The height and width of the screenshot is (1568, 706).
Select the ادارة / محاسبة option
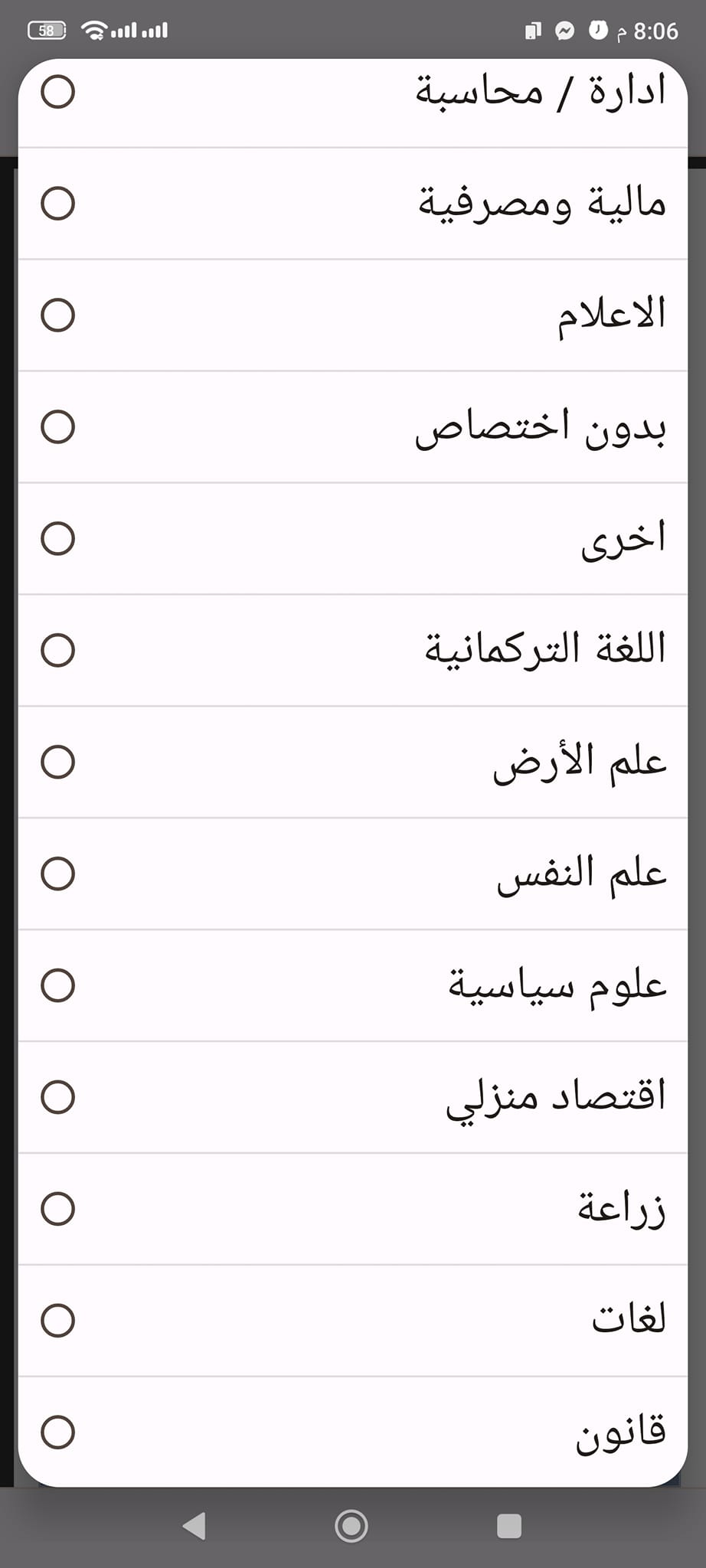pos(353,93)
